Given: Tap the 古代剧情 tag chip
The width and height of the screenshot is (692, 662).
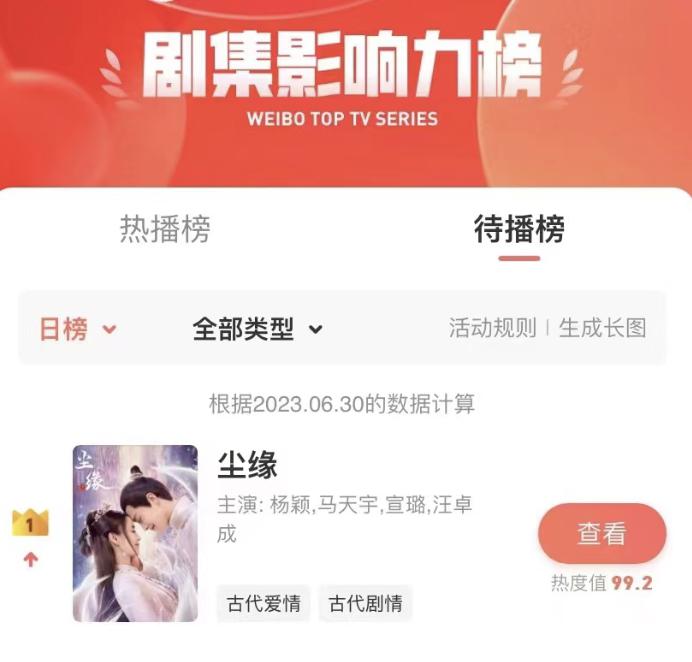Looking at the screenshot, I should (365, 604).
